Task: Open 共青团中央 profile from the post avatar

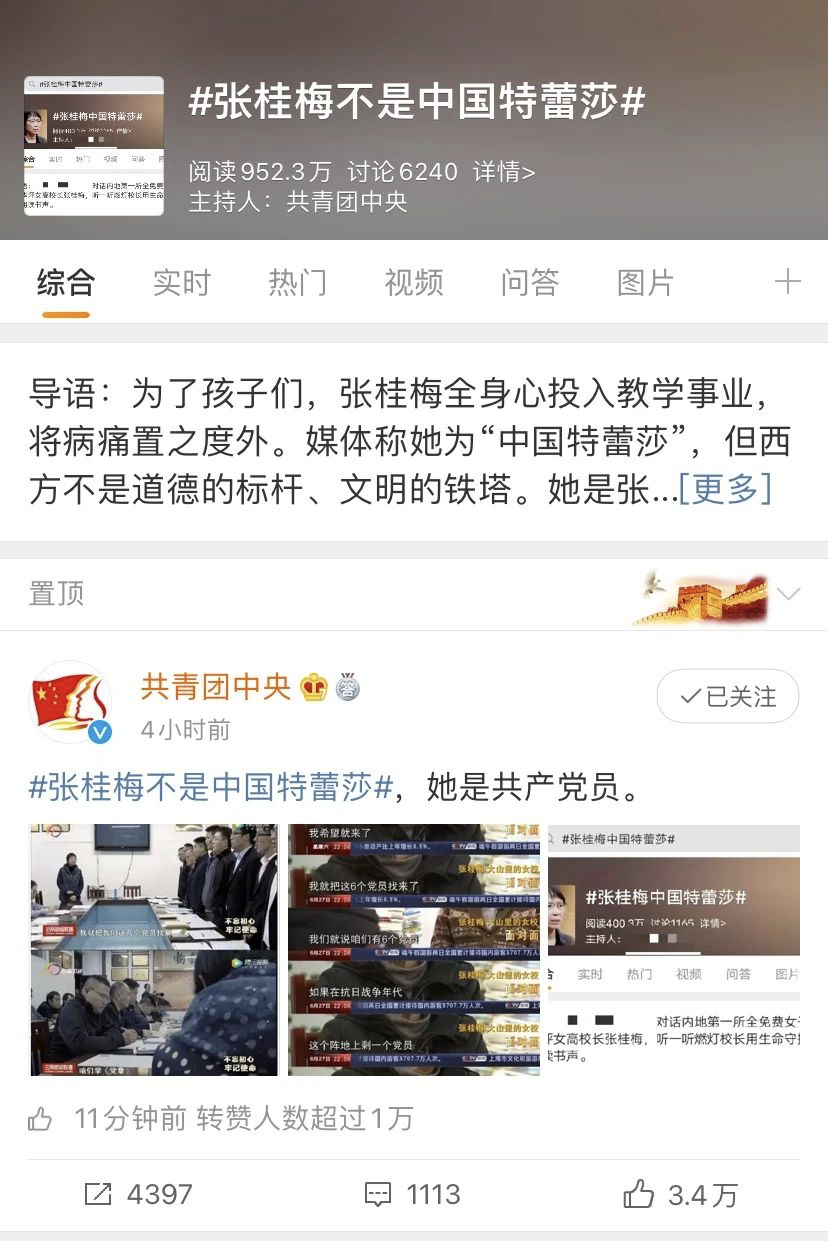Action: tap(71, 702)
